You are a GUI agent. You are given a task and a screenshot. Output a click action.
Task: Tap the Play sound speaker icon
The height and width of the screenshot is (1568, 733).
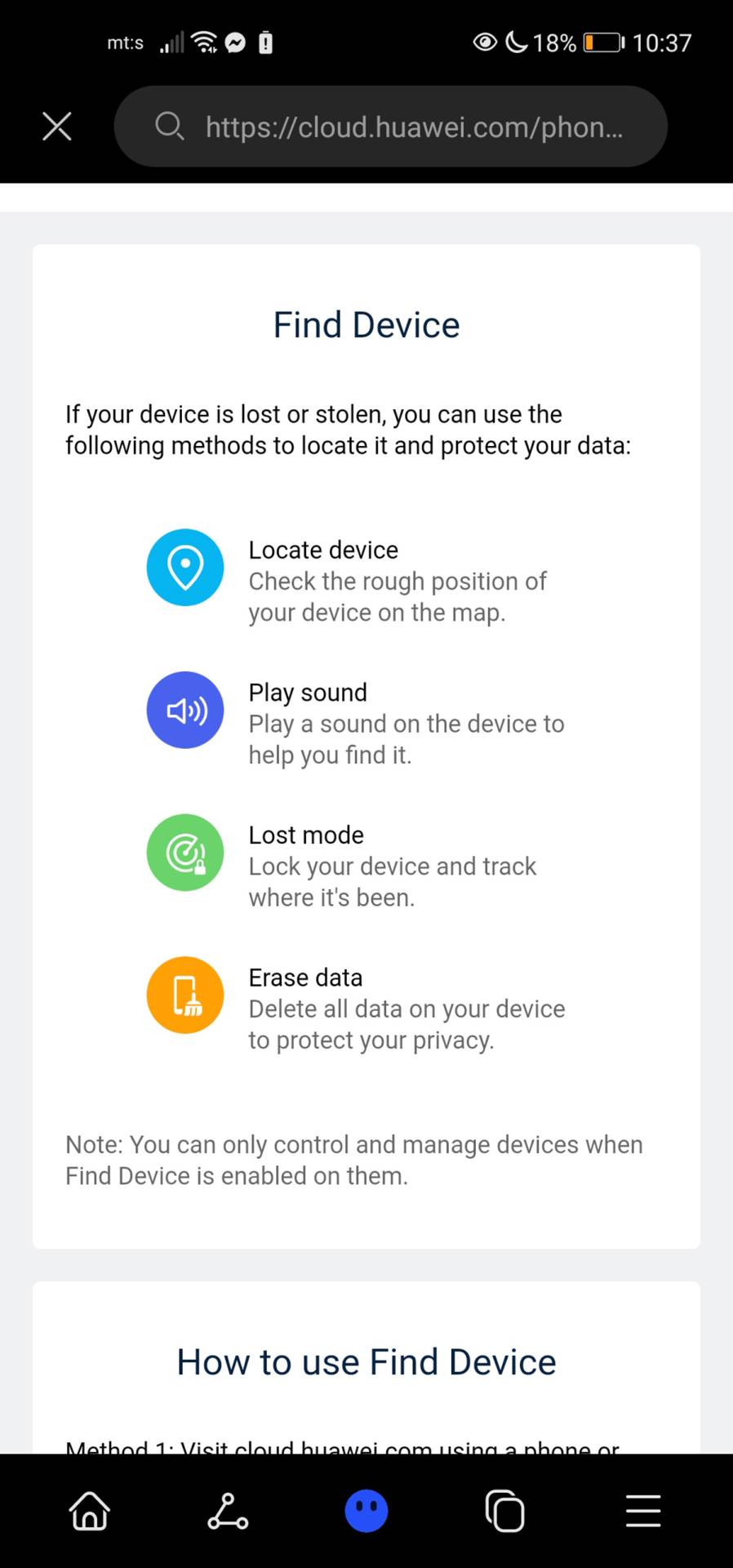pyautogui.click(x=184, y=710)
